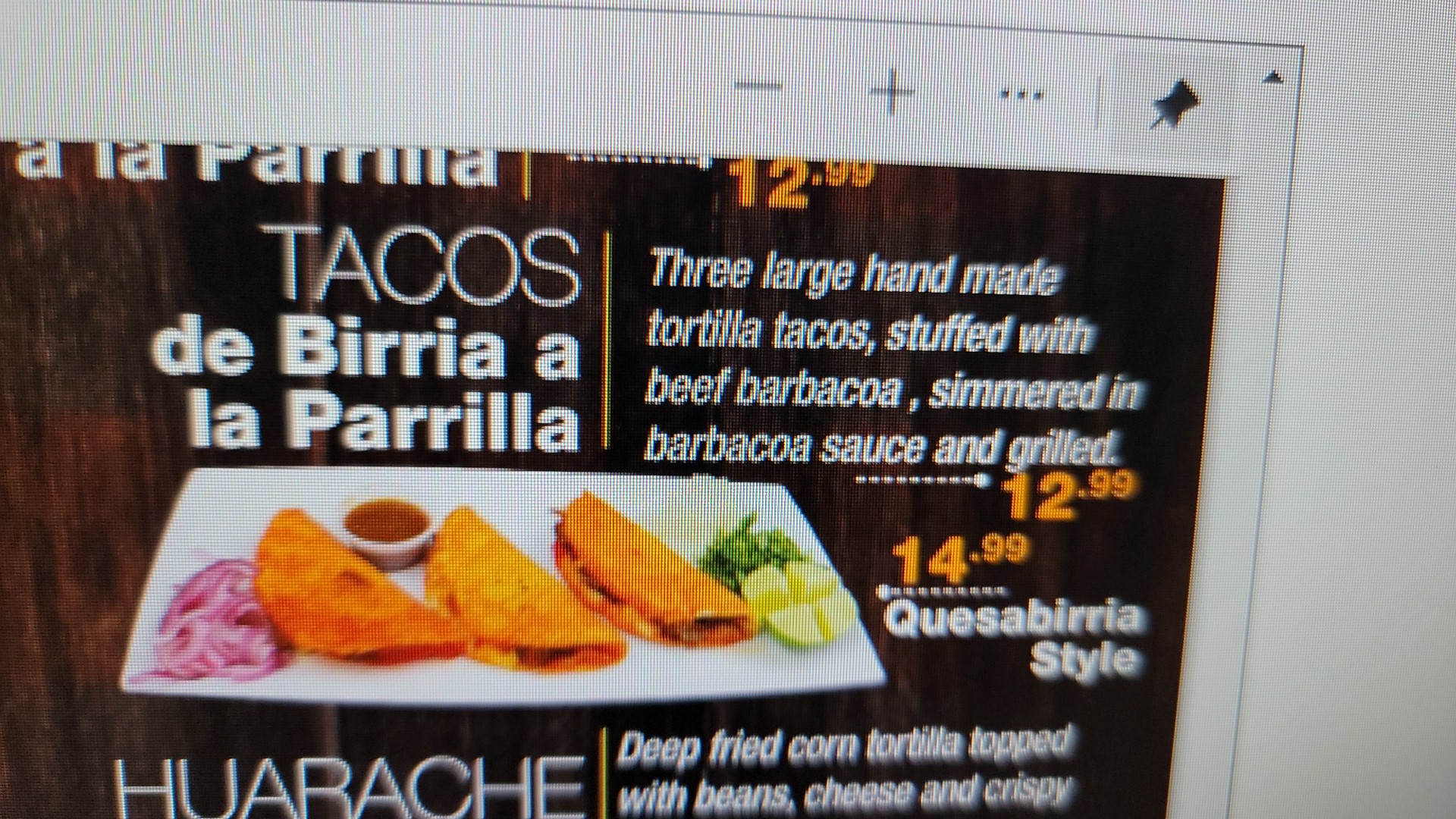Zoom in with the plus button

[892, 92]
